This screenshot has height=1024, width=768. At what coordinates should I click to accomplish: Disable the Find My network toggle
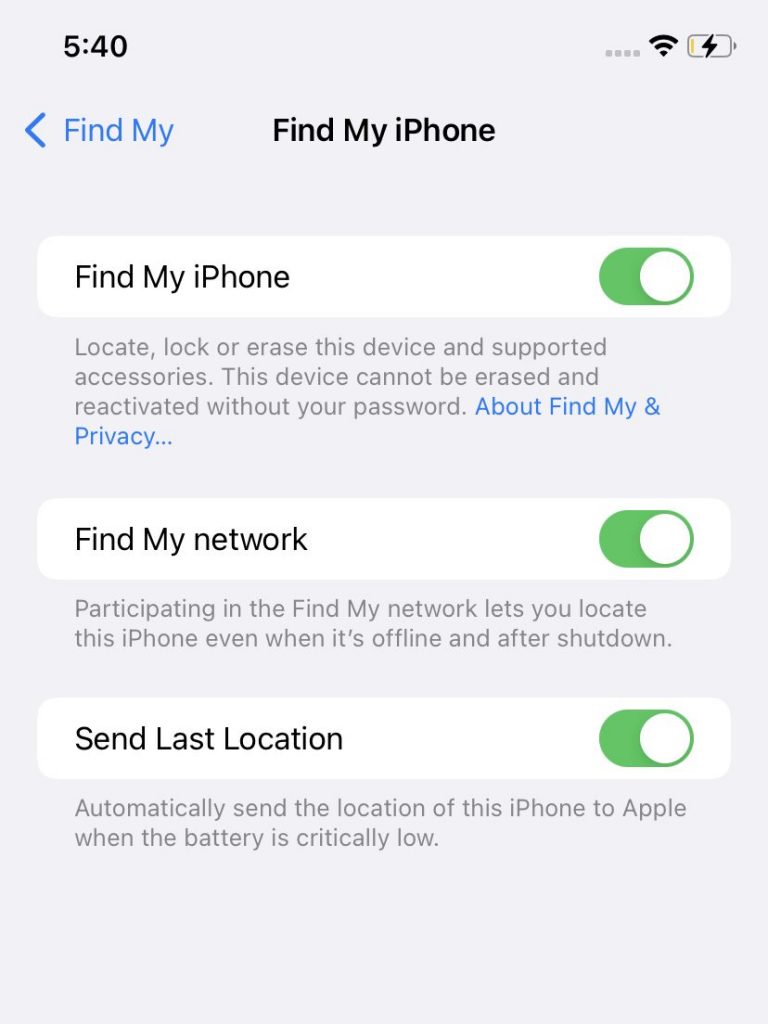(x=646, y=539)
